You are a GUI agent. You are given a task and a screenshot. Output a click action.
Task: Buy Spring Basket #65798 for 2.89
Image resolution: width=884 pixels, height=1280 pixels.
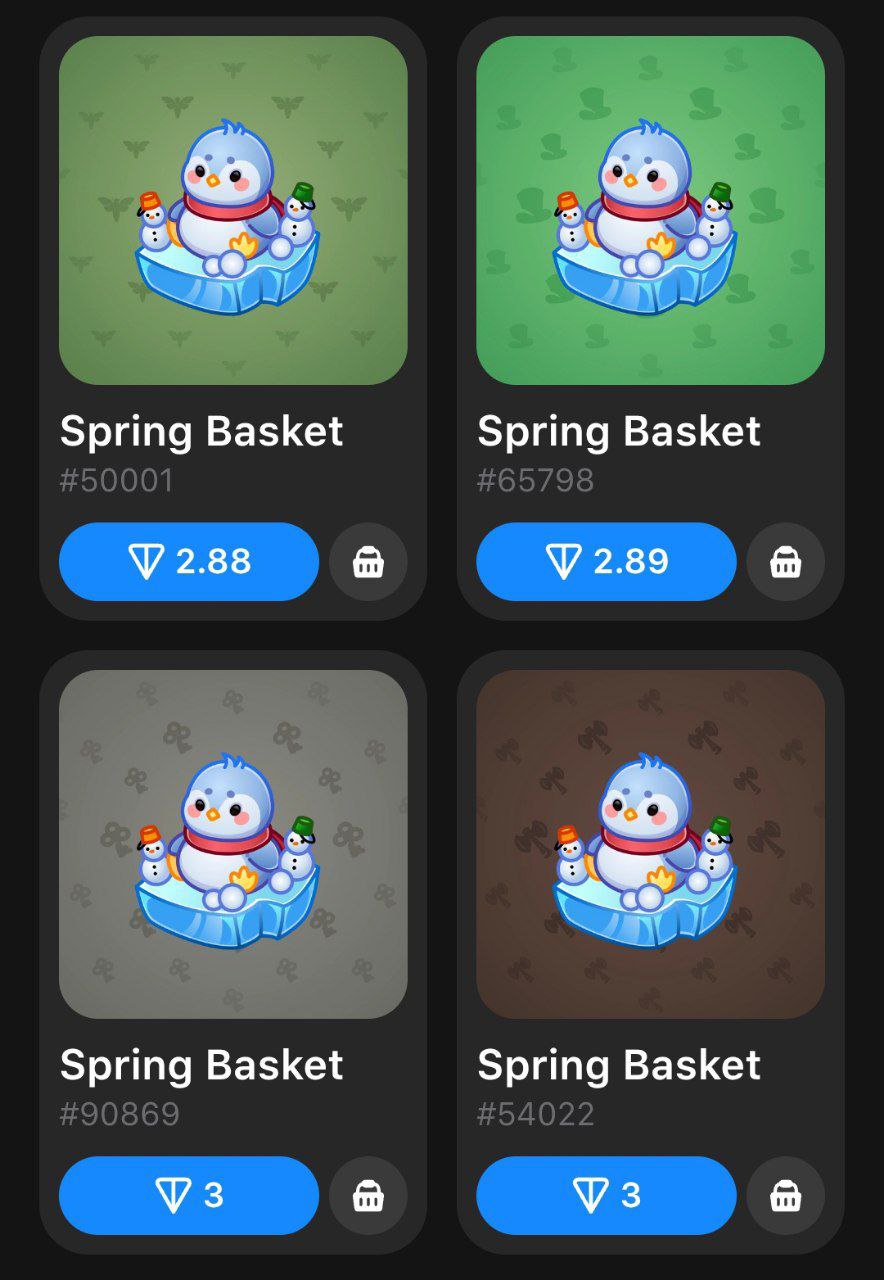pyautogui.click(x=606, y=562)
